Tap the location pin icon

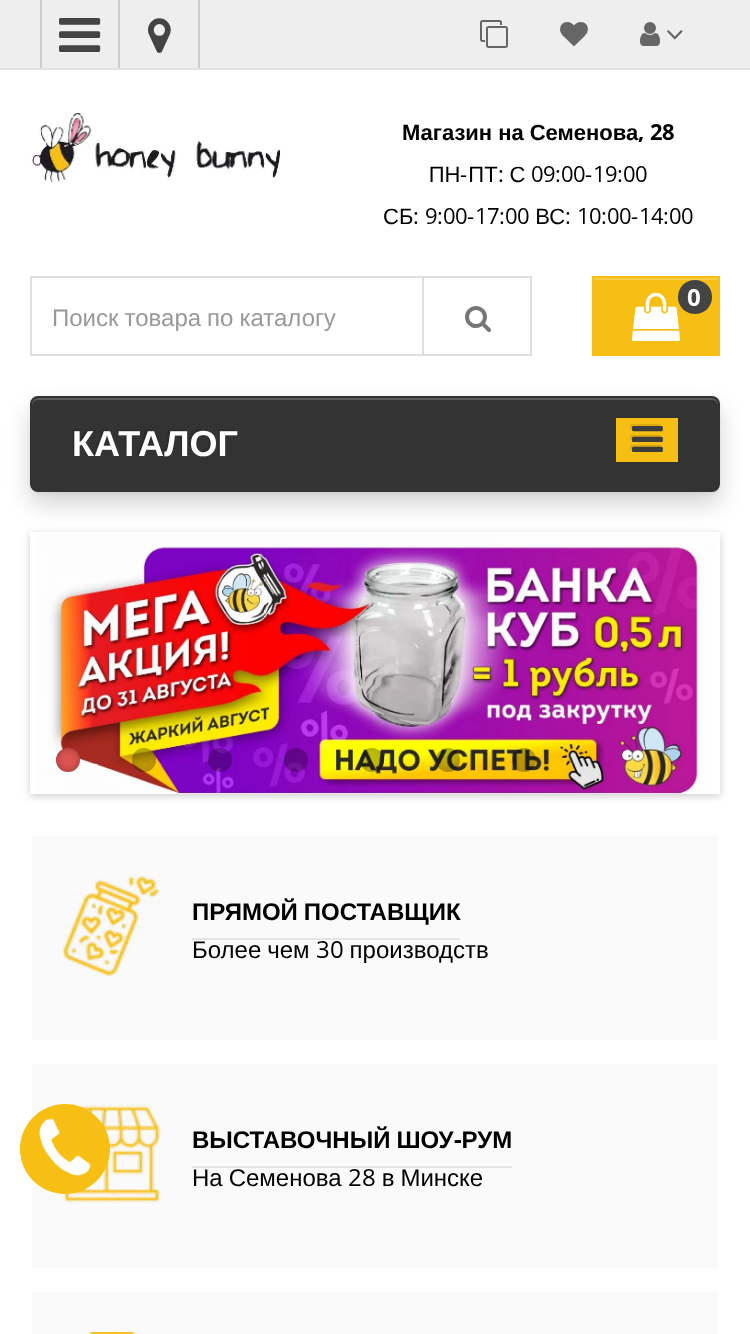click(x=159, y=35)
